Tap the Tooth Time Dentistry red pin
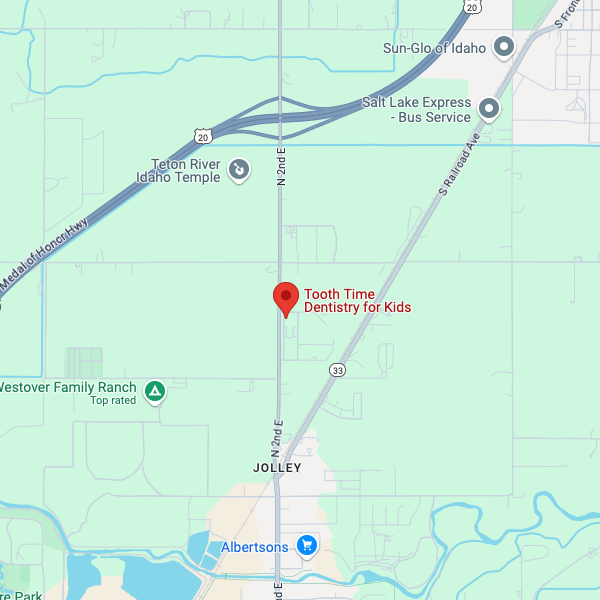 (x=286, y=298)
